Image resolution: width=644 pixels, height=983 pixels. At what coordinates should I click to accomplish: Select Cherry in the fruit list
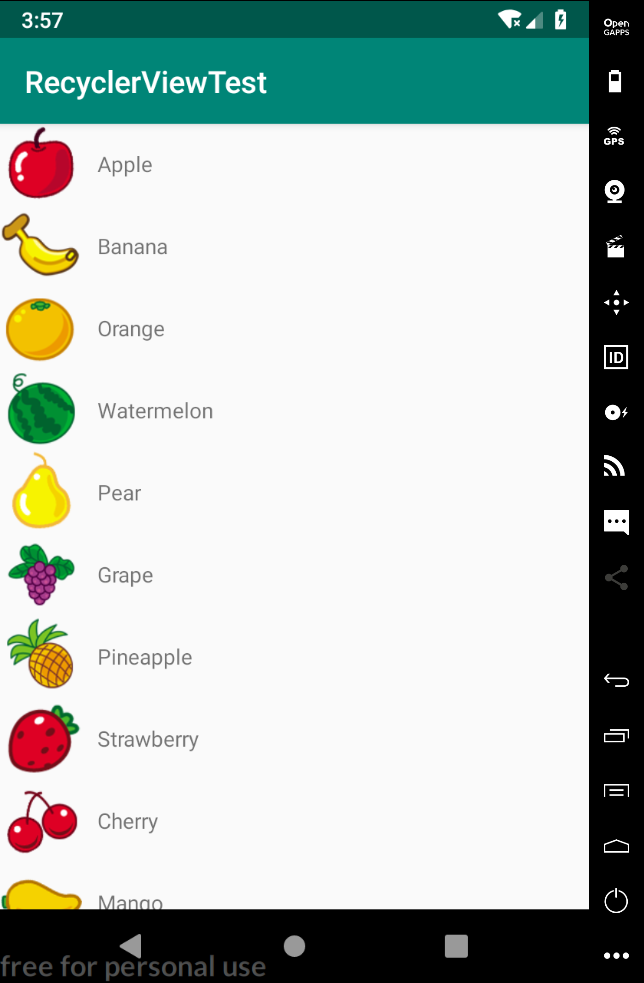(x=128, y=821)
